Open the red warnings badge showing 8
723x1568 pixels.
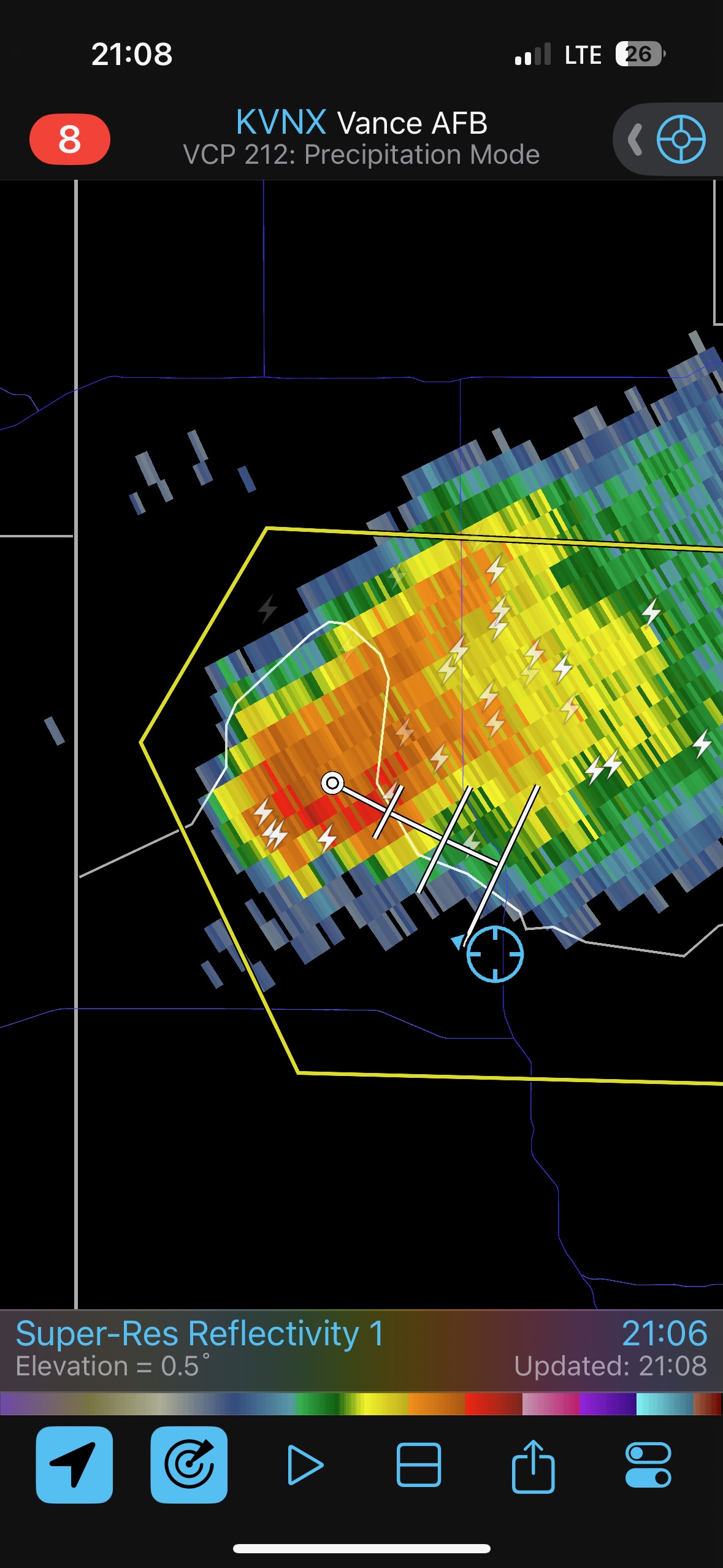[x=69, y=139]
